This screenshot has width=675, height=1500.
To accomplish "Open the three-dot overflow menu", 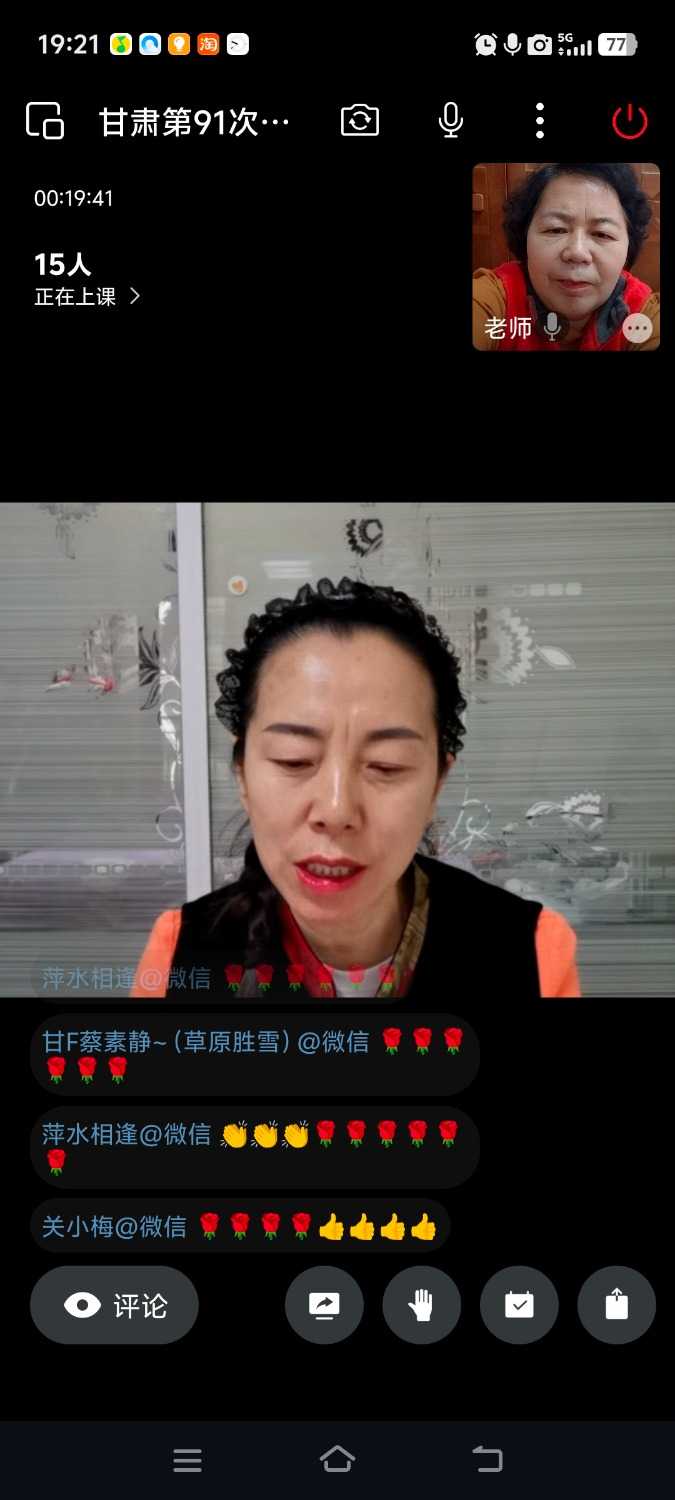I will [x=540, y=121].
